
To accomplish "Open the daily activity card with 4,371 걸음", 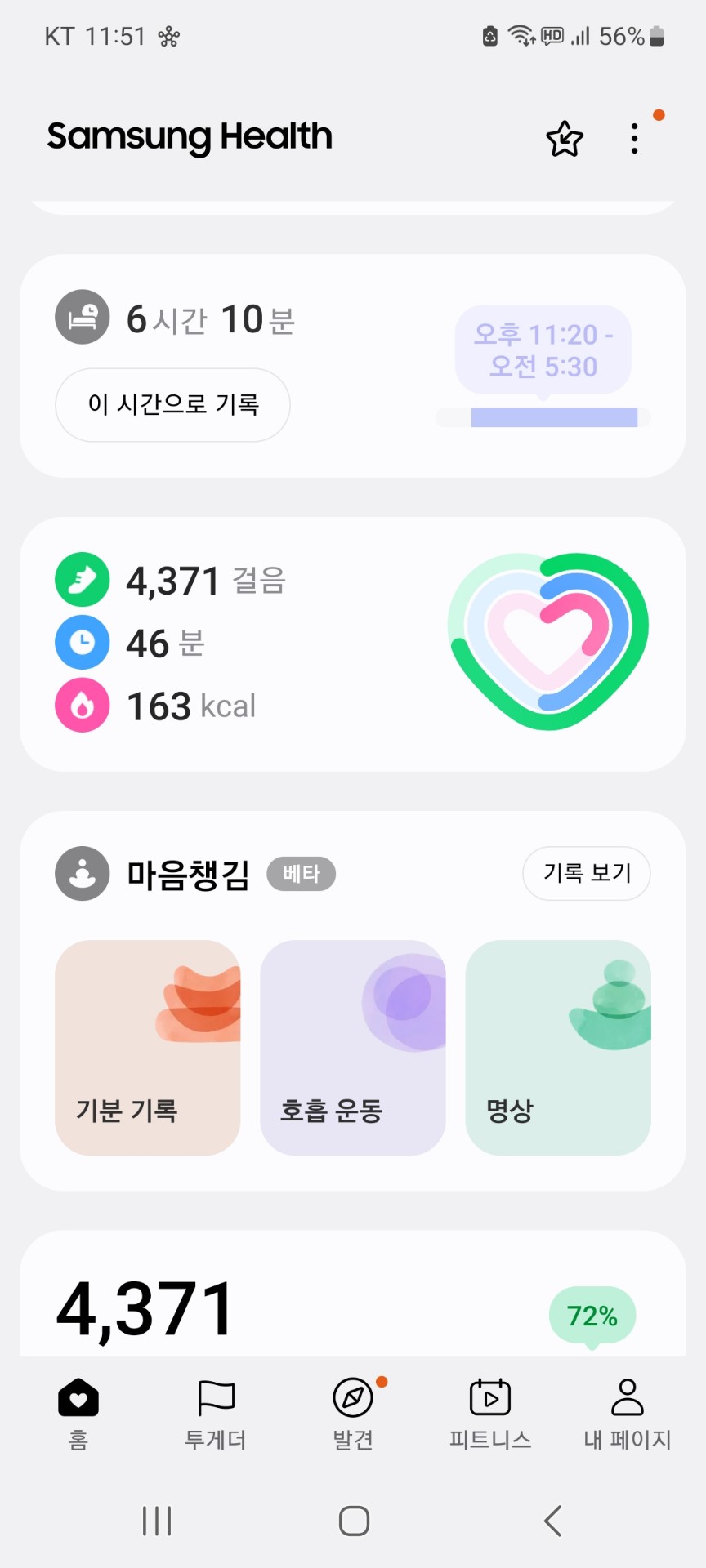I will 351,644.
